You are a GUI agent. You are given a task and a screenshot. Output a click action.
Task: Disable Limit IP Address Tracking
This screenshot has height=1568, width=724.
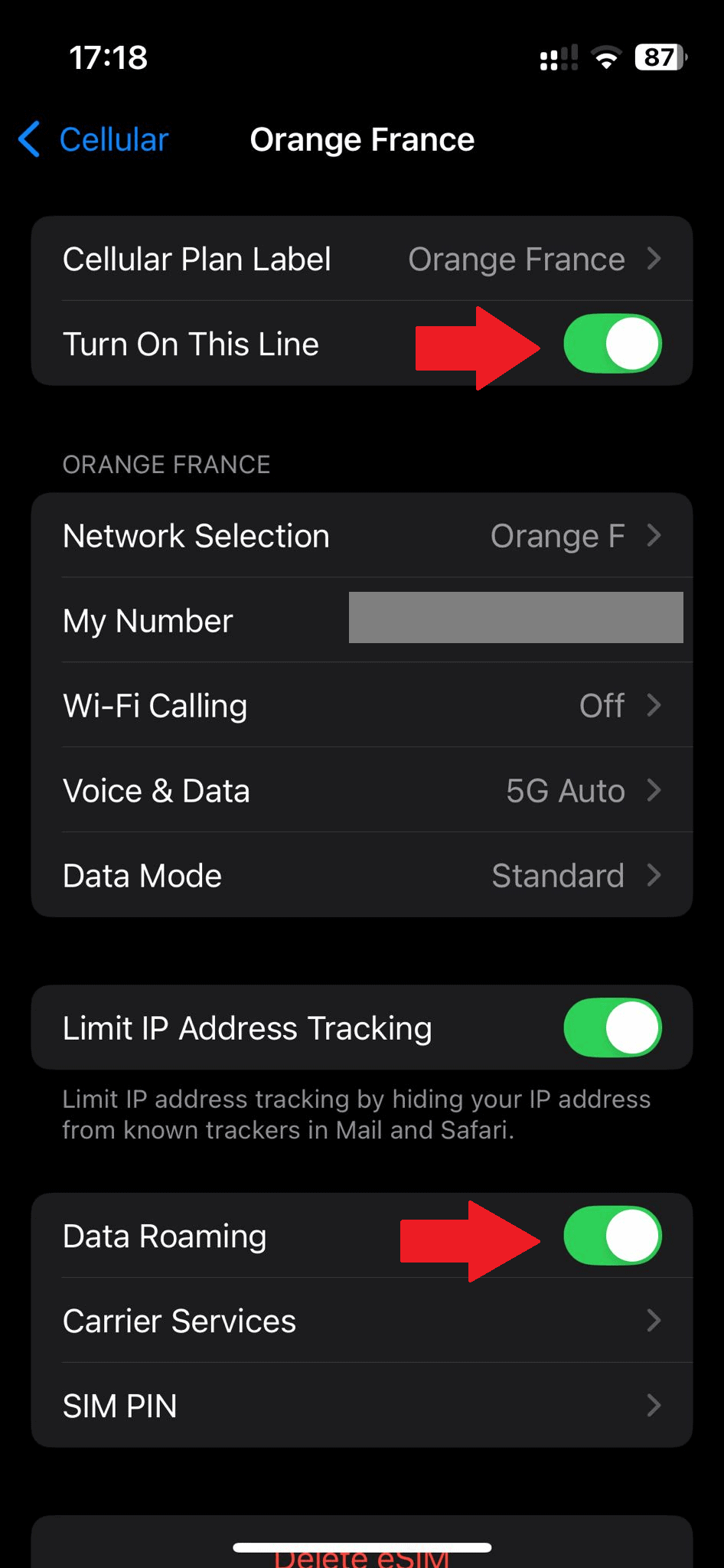[x=612, y=1028]
